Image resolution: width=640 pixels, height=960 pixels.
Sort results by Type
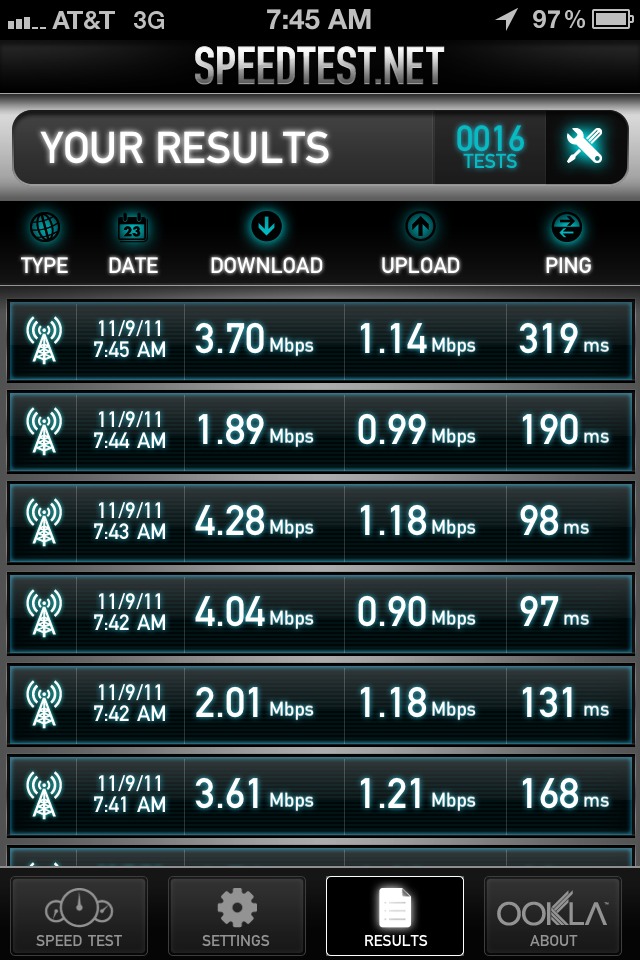click(x=45, y=245)
